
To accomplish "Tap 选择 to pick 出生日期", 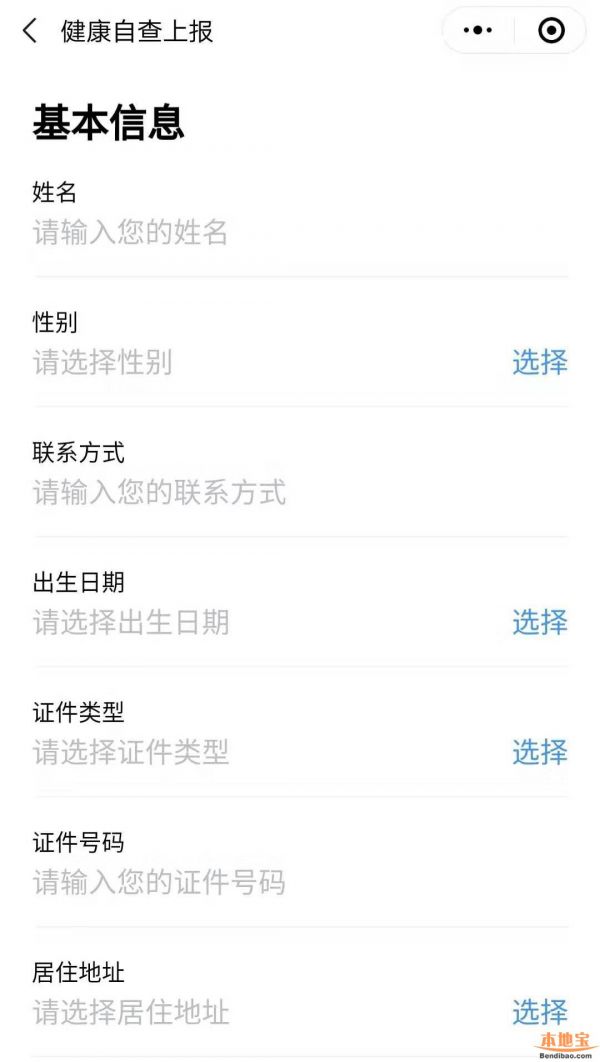I will 540,622.
